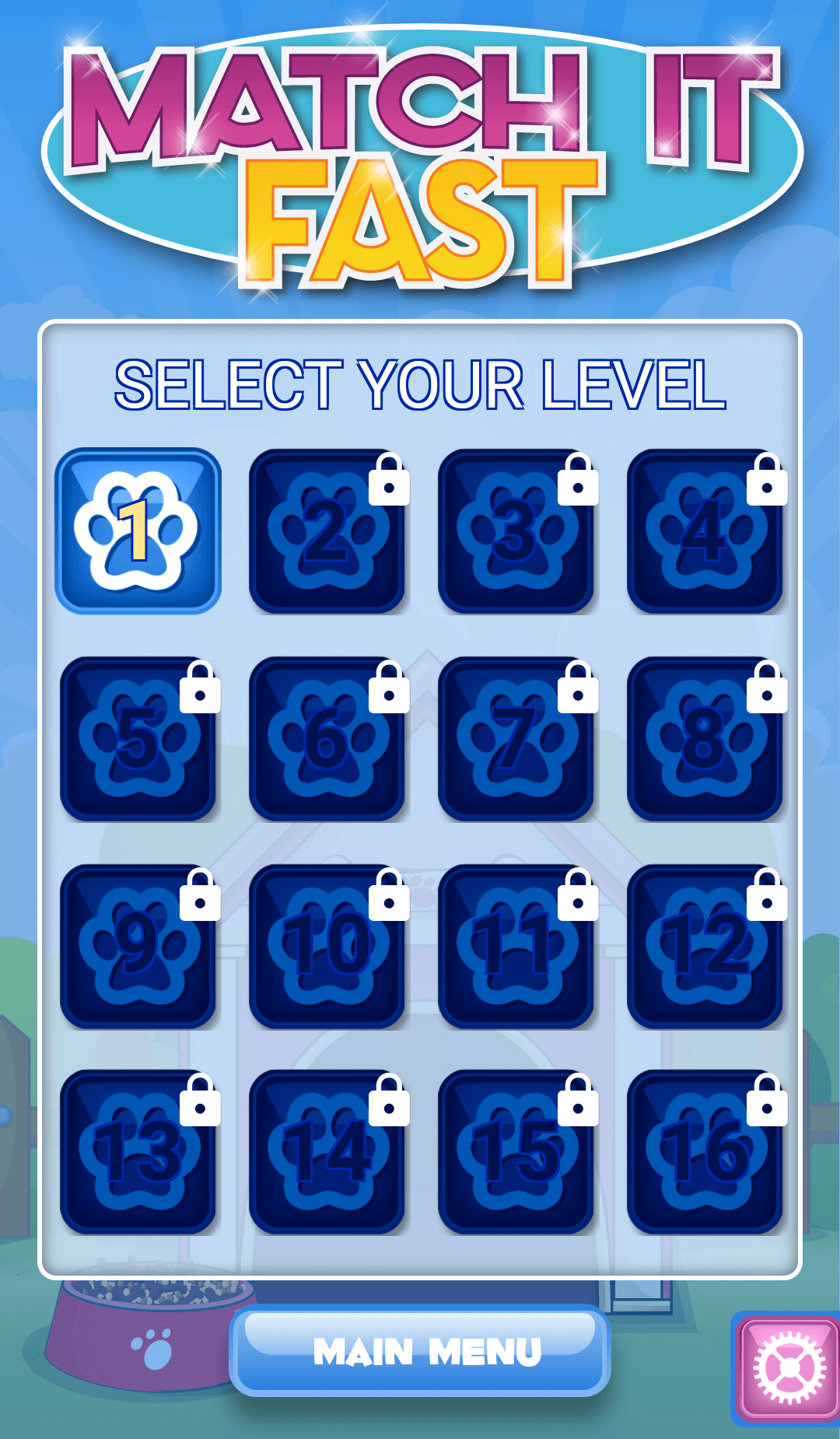Choose the level 8 tile
Viewport: 840px width, 1439px height.
pyautogui.click(x=705, y=739)
